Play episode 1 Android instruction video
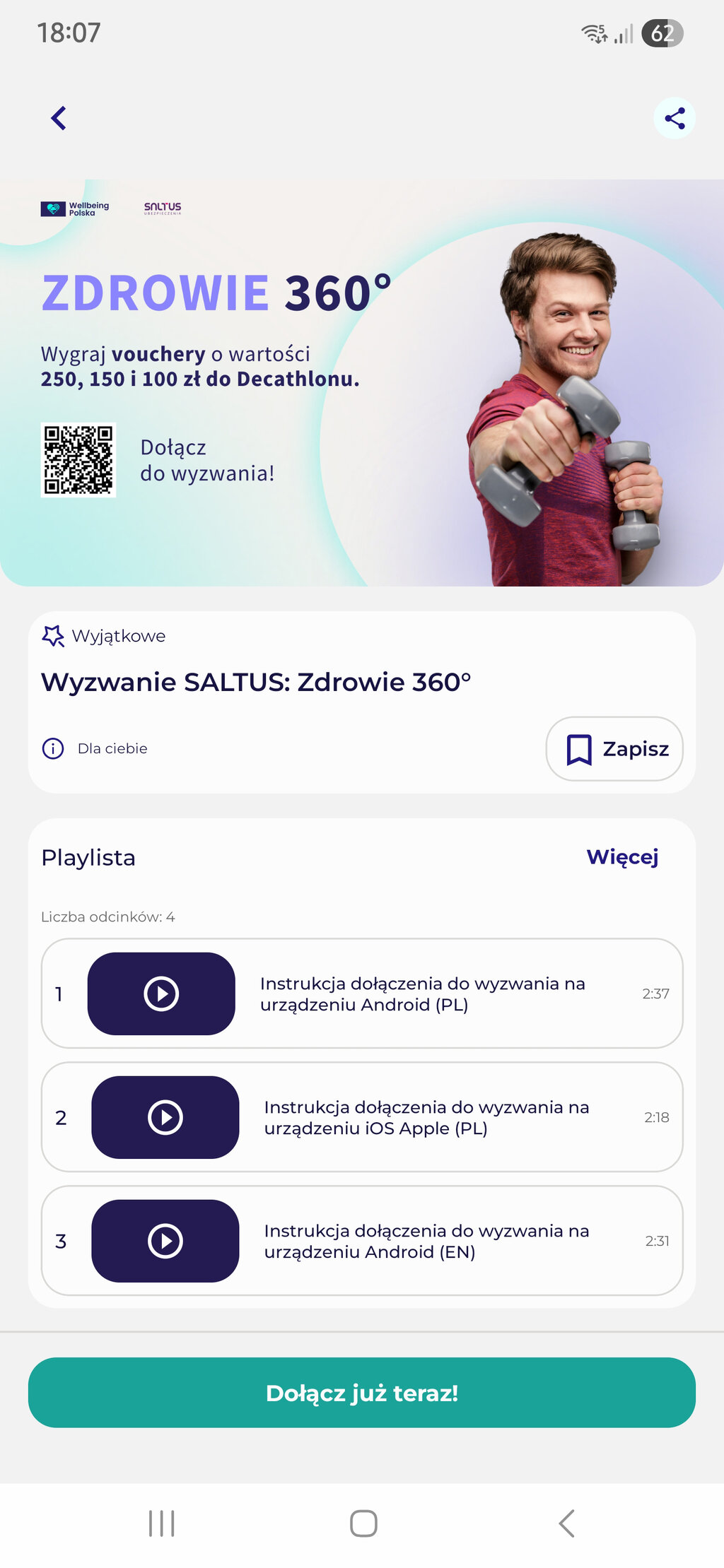 [160, 994]
